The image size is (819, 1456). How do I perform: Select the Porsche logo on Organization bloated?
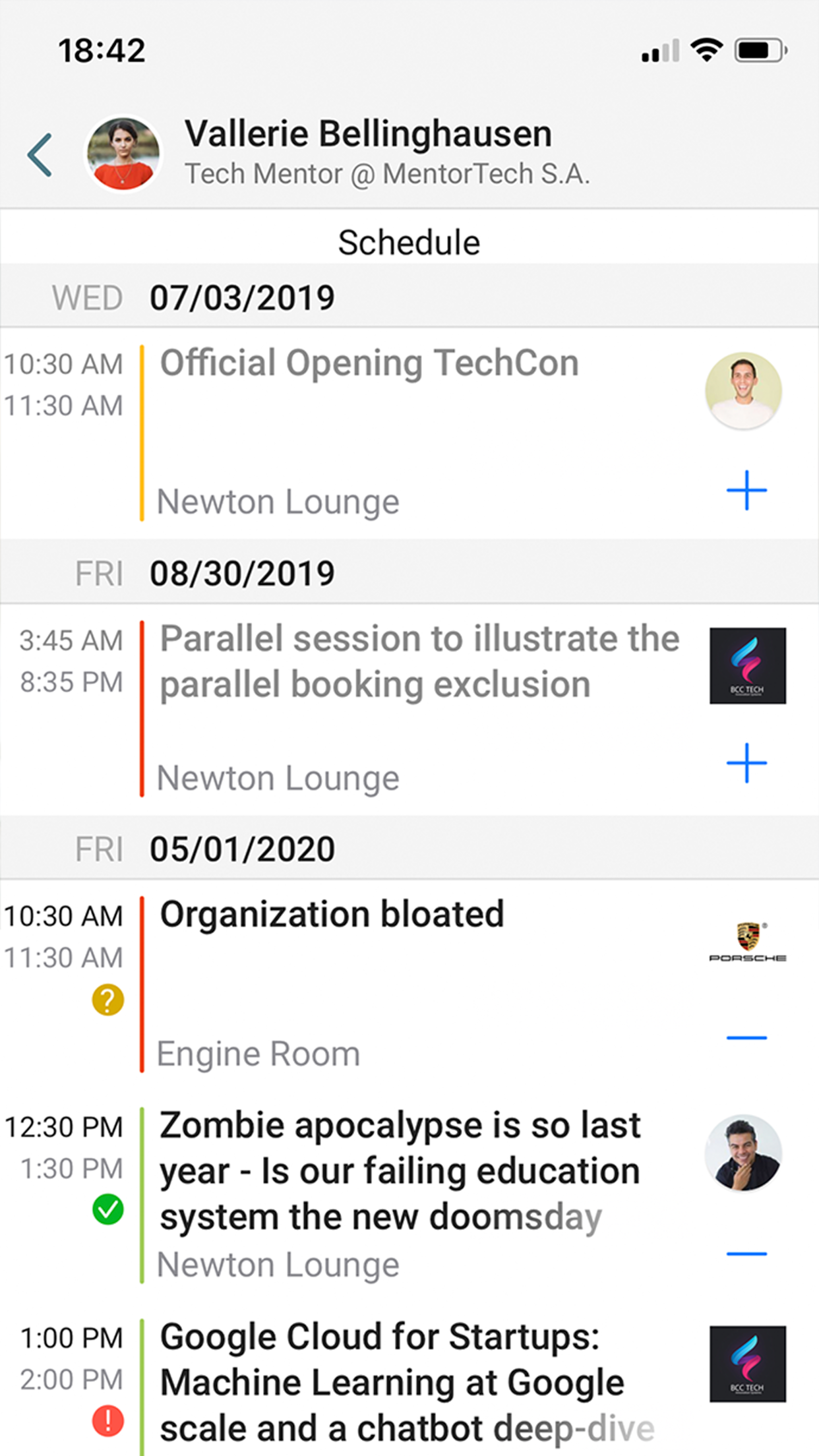point(747,943)
